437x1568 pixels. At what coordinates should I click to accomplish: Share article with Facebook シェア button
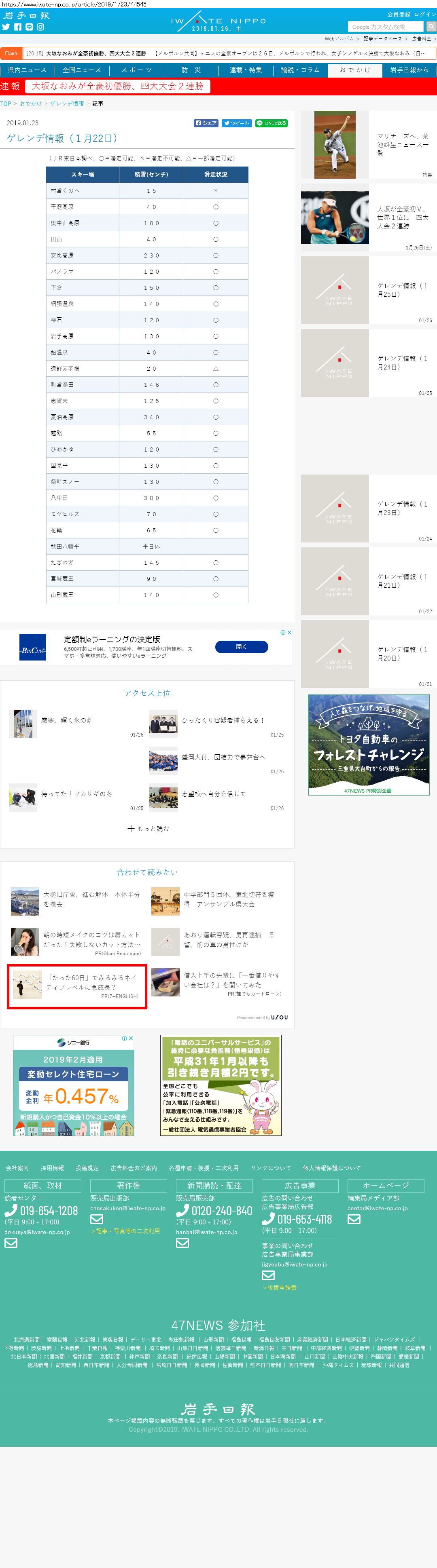coord(206,123)
